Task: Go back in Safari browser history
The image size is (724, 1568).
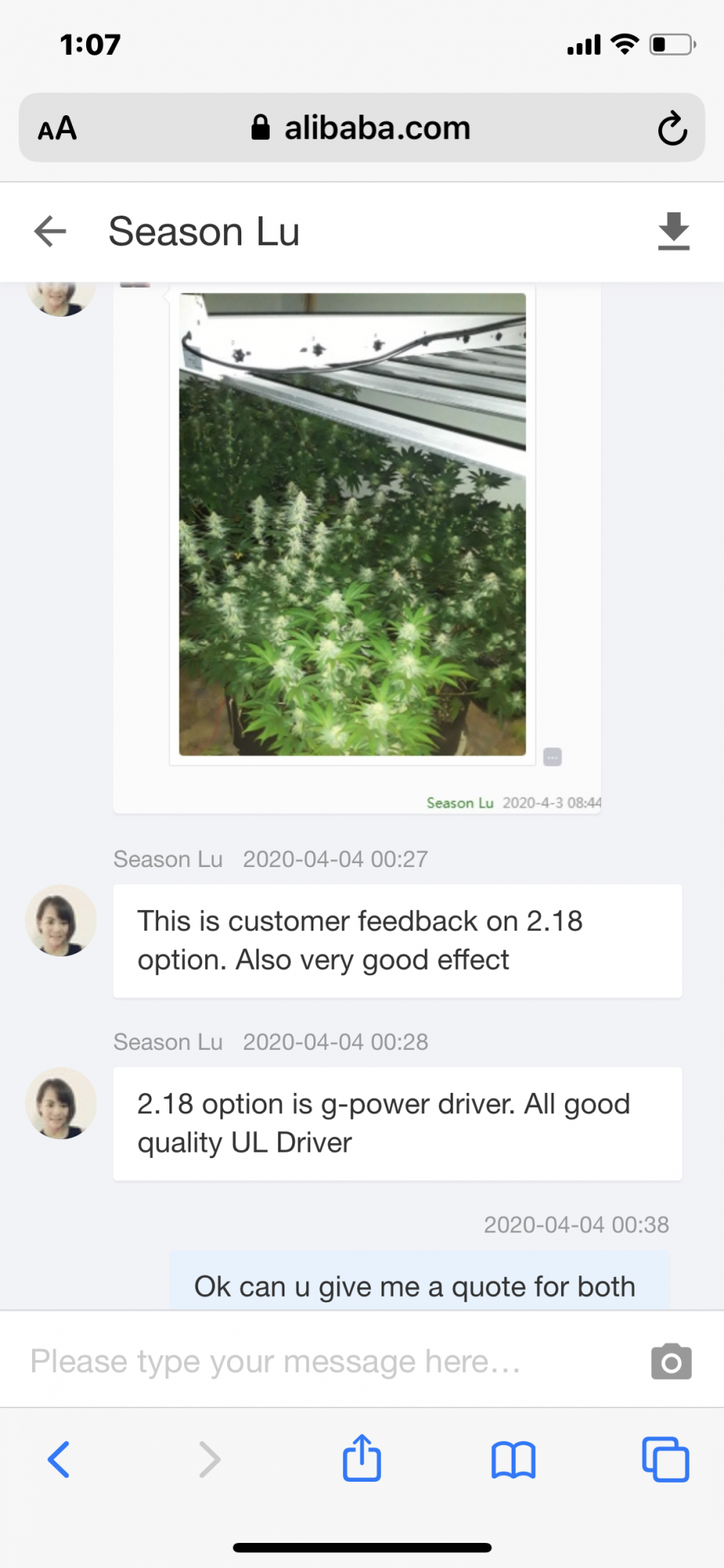Action: 60,1460
